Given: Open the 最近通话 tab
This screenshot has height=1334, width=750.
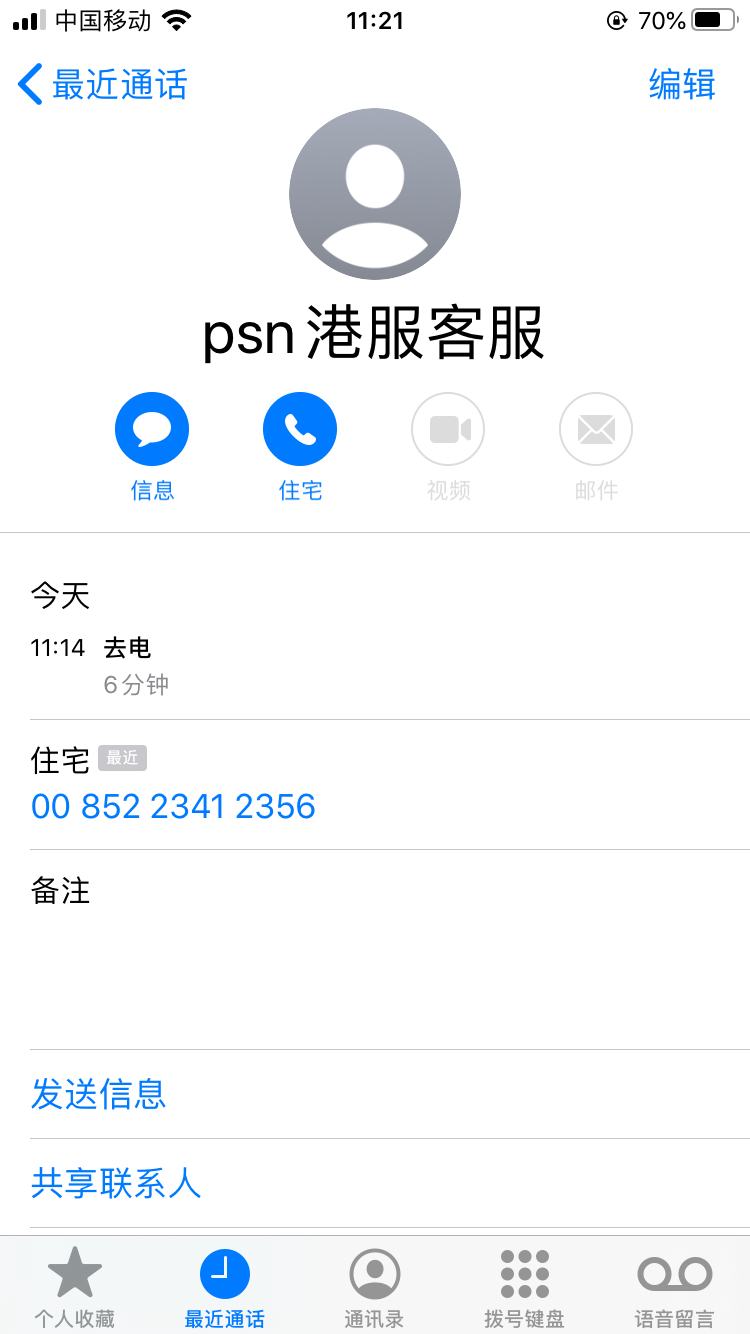Looking at the screenshot, I should [x=225, y=1288].
